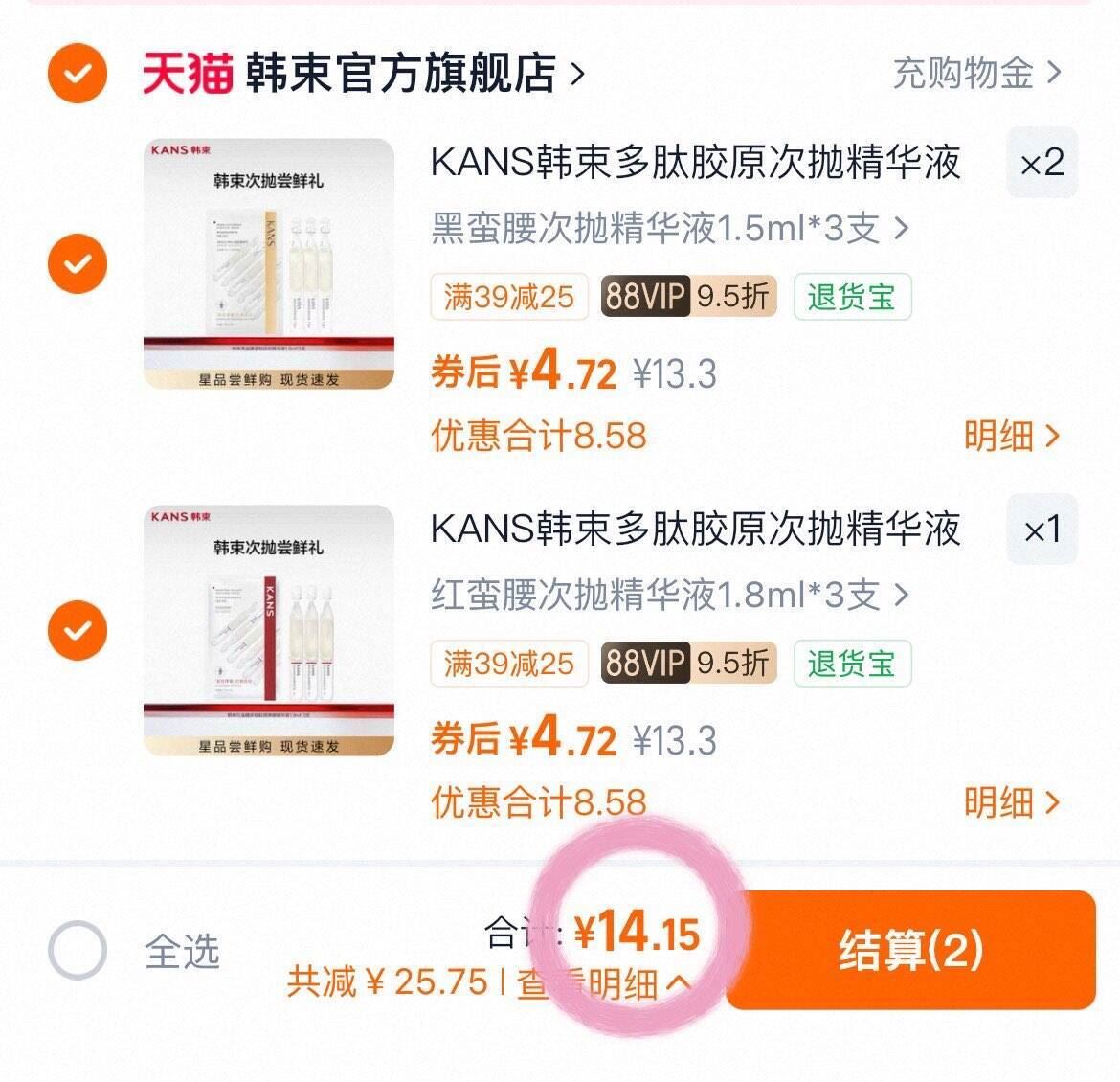View 明细 for the 黑蛮腰 item discount
The image size is (1120, 1082).
[x=1011, y=436]
